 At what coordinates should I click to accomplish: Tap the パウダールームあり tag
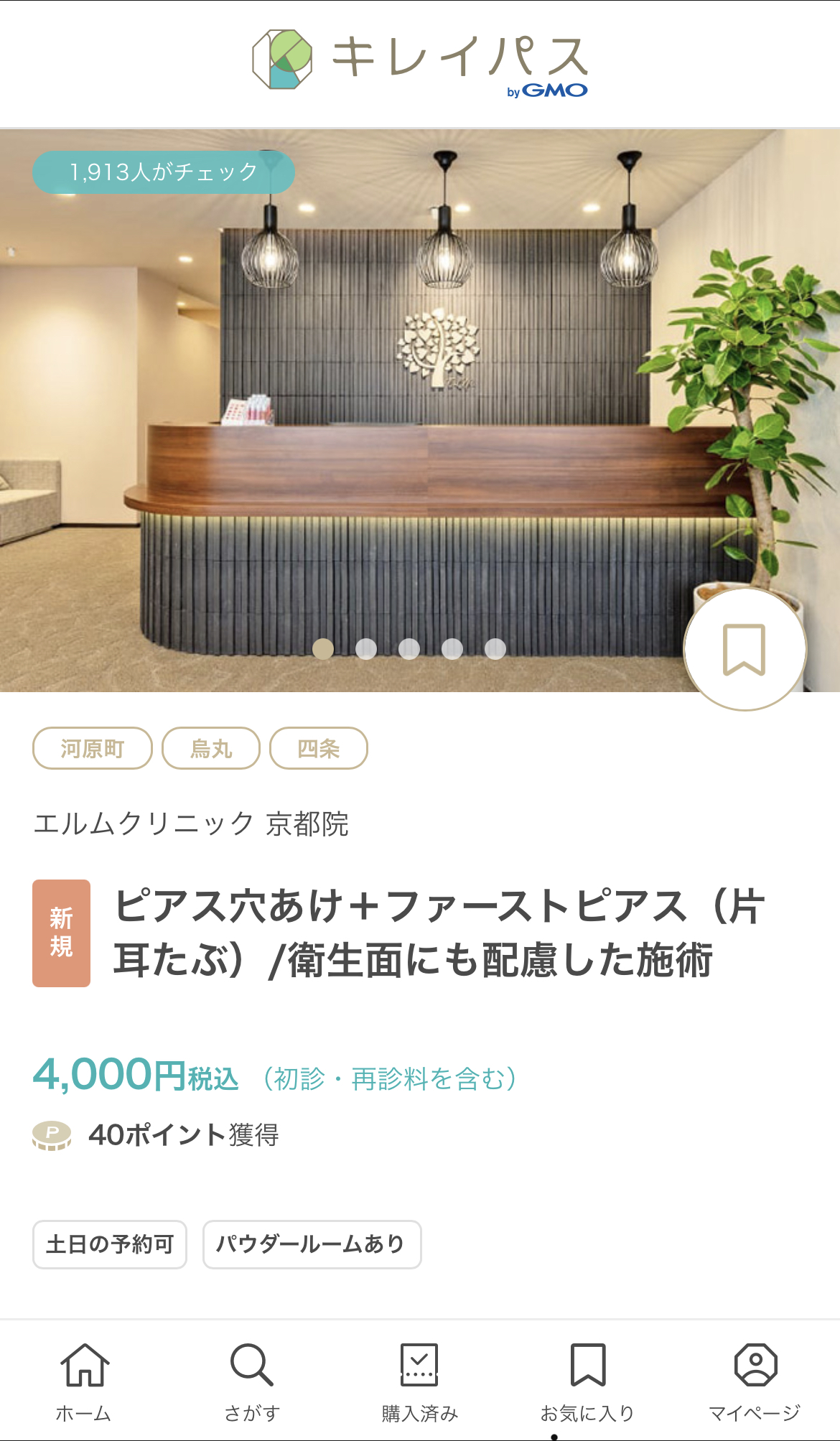(312, 1244)
